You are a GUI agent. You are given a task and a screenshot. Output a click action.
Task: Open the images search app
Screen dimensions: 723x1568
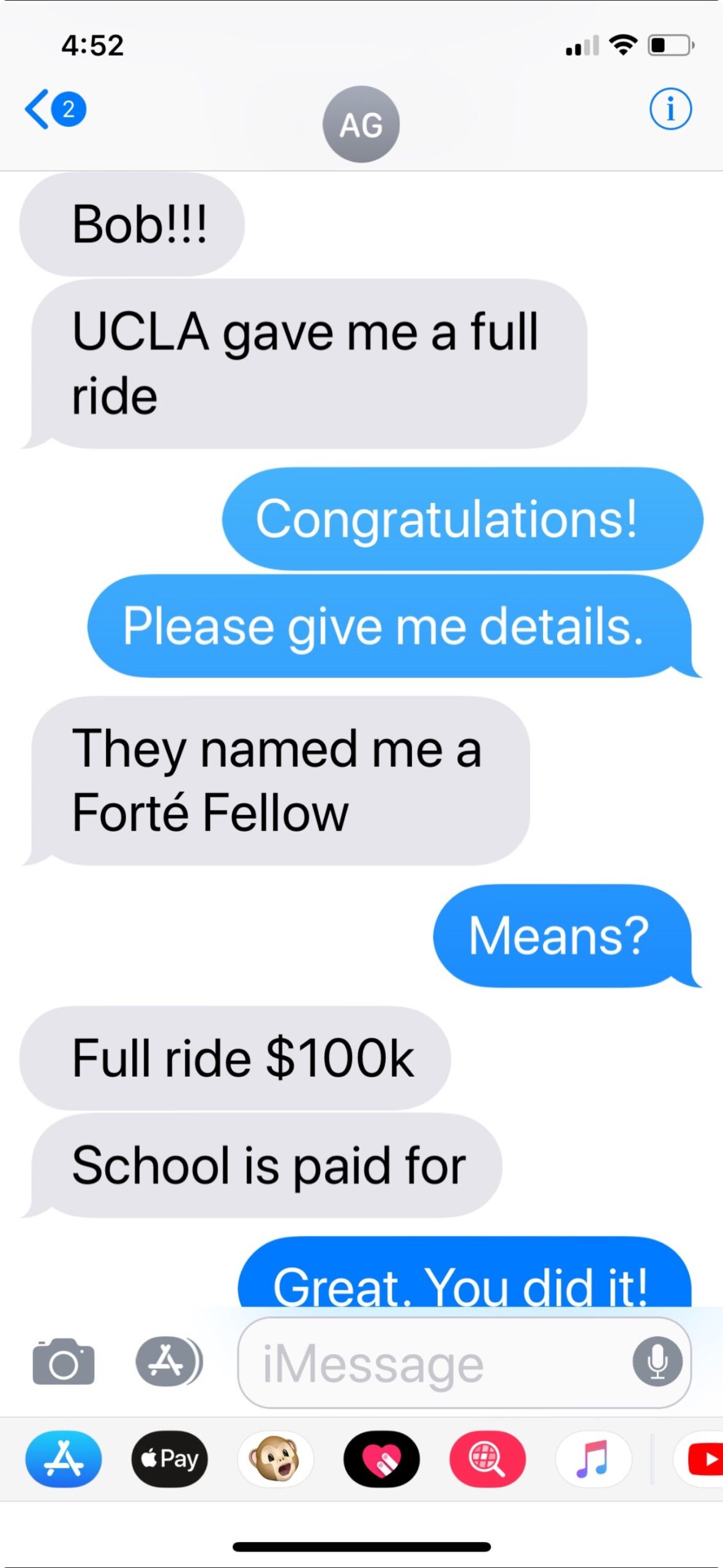point(487,1459)
